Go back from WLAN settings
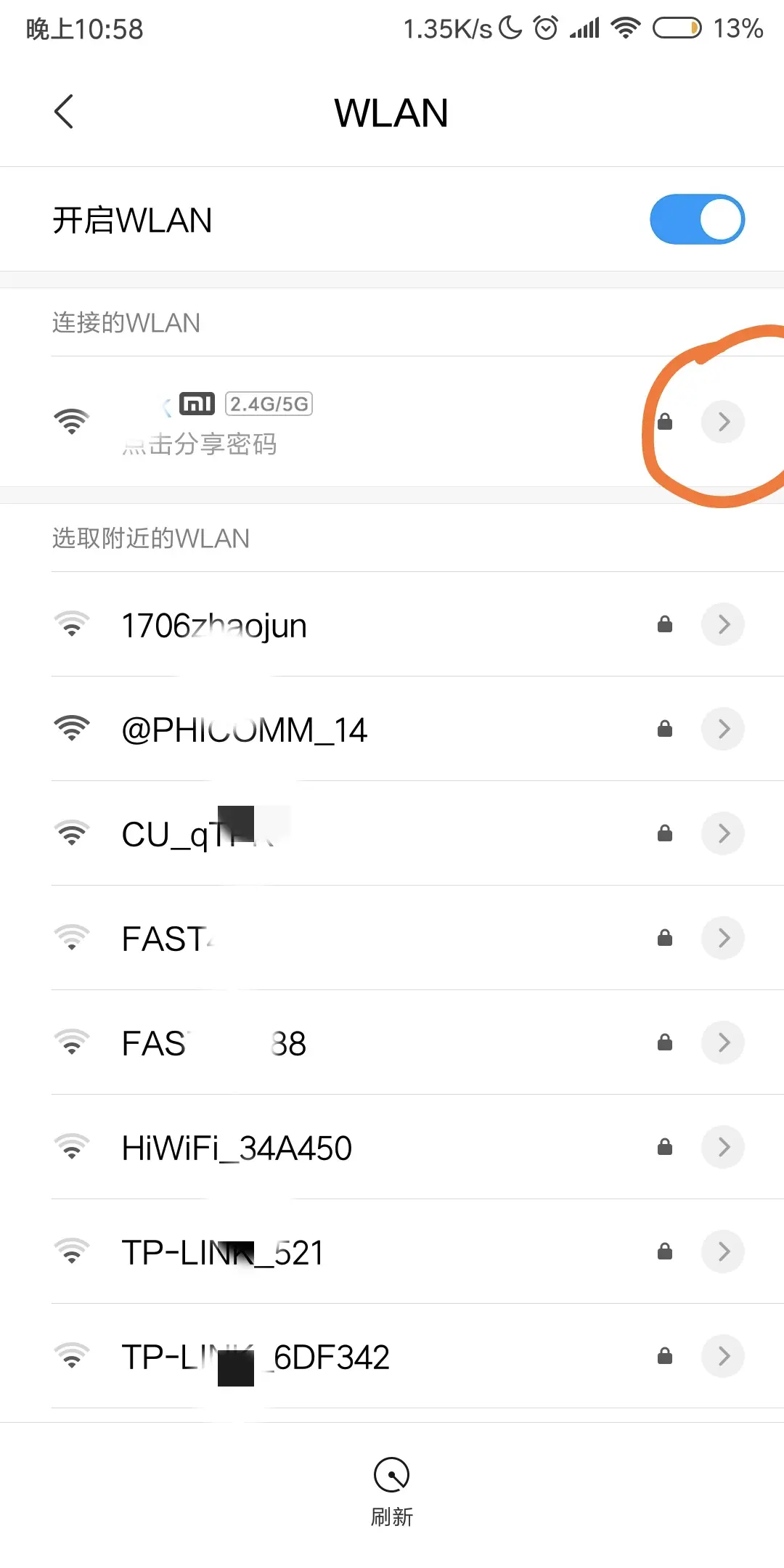This screenshot has height=1568, width=784. coord(64,112)
